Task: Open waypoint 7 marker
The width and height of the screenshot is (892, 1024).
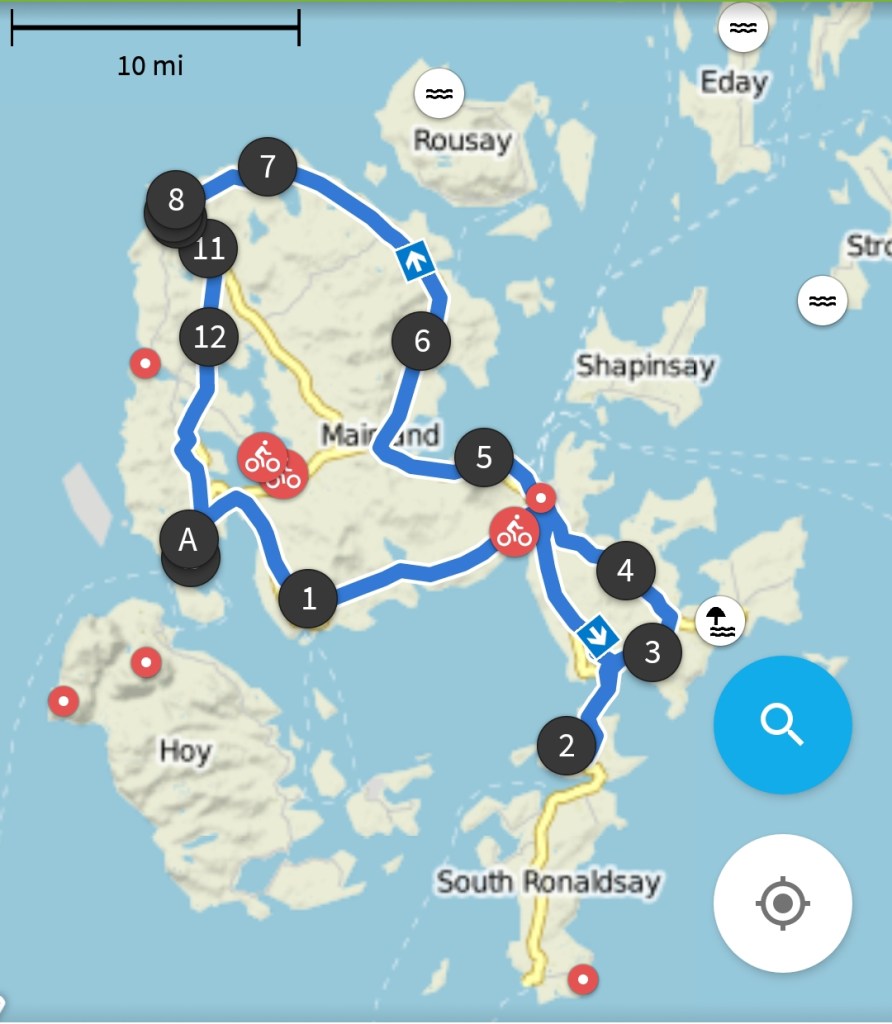Action: [267, 166]
